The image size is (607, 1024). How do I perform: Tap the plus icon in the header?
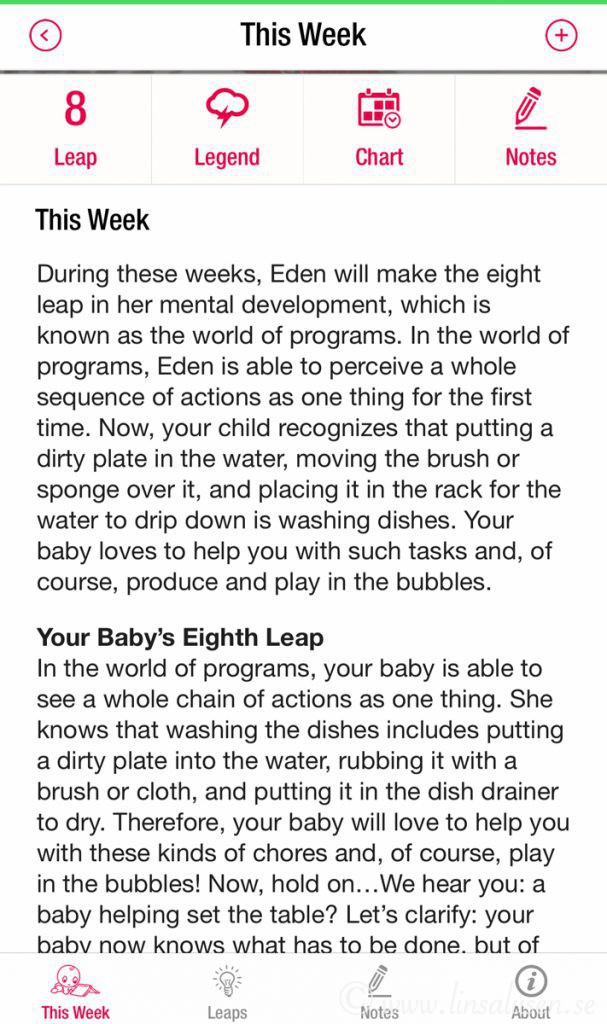561,35
